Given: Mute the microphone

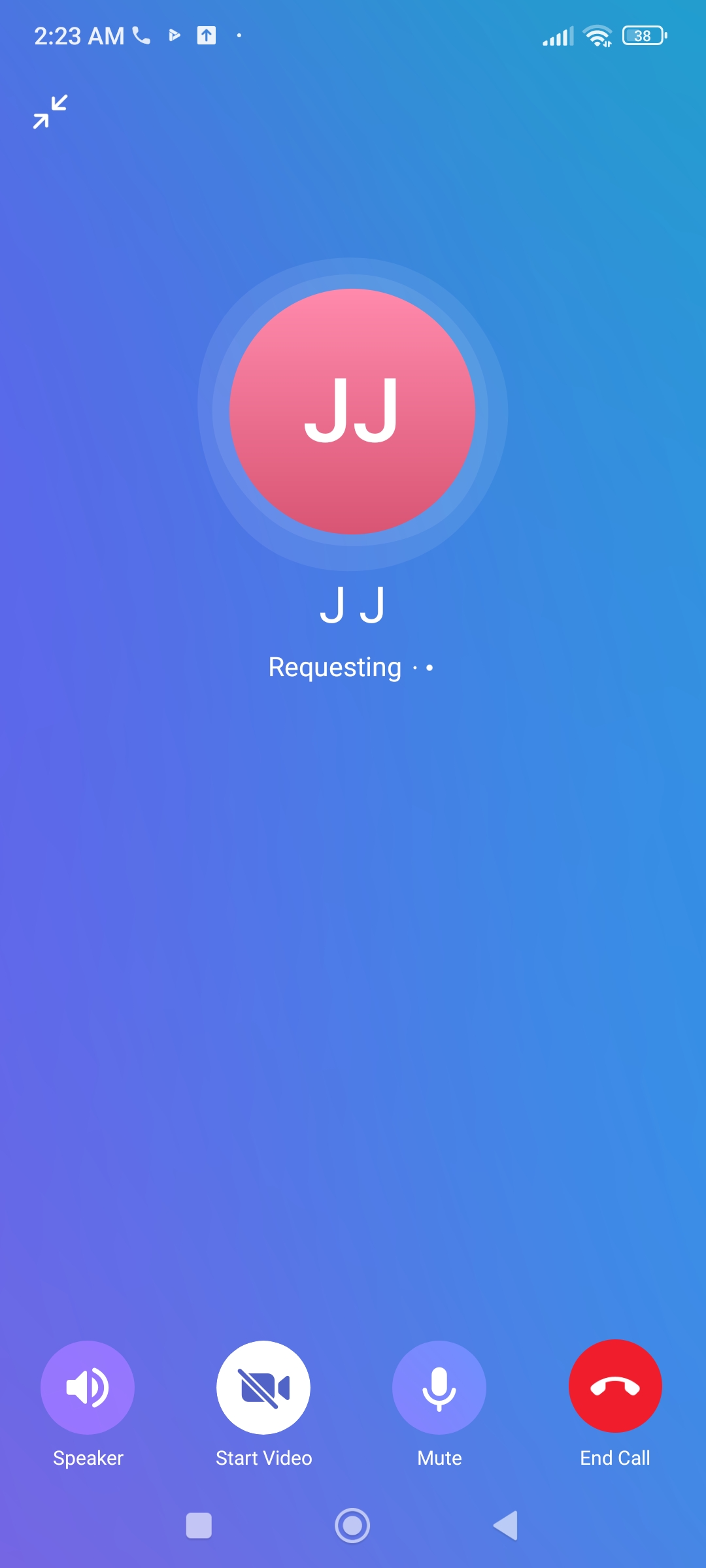Looking at the screenshot, I should pyautogui.click(x=439, y=1387).
